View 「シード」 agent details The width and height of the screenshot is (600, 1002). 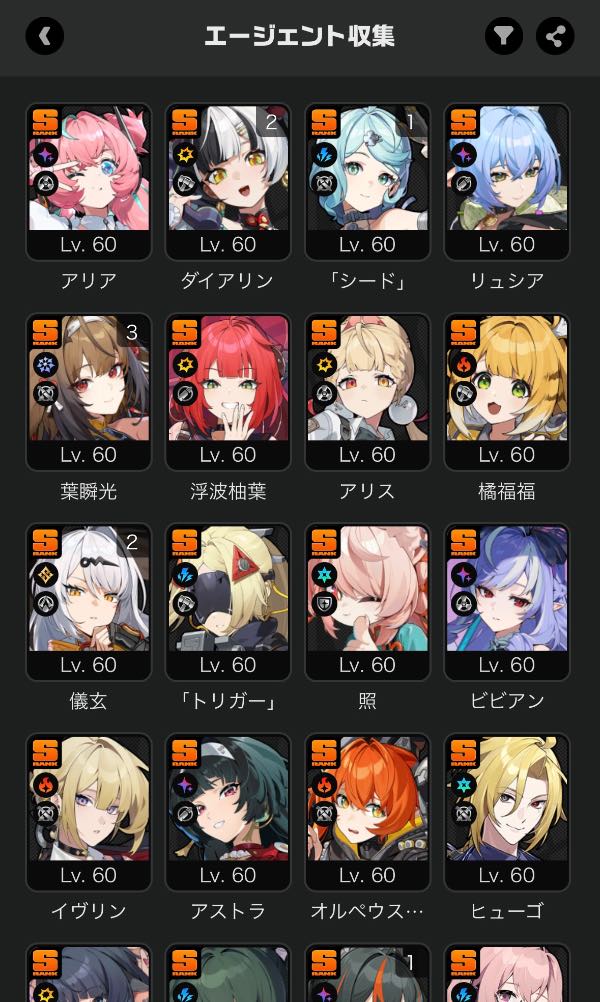pos(368,182)
